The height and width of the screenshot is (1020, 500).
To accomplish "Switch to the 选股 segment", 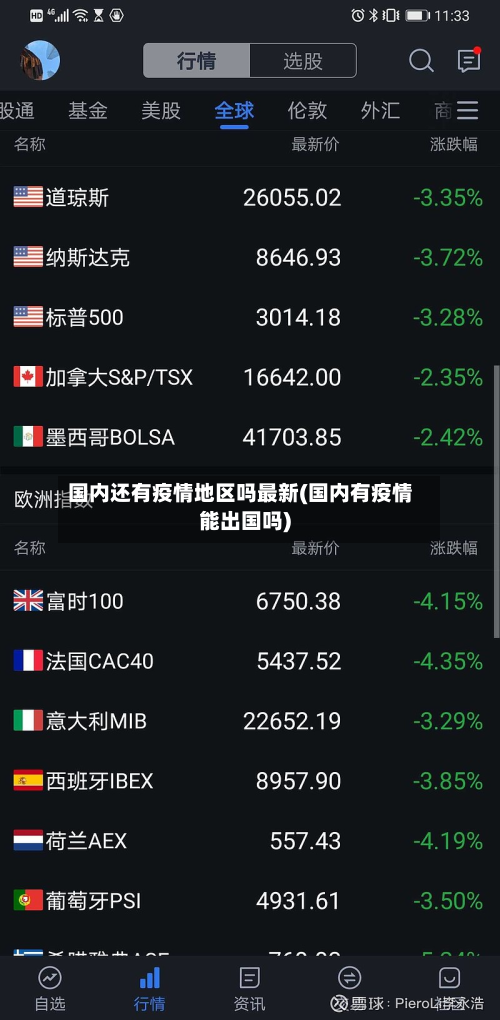I will click(x=303, y=60).
